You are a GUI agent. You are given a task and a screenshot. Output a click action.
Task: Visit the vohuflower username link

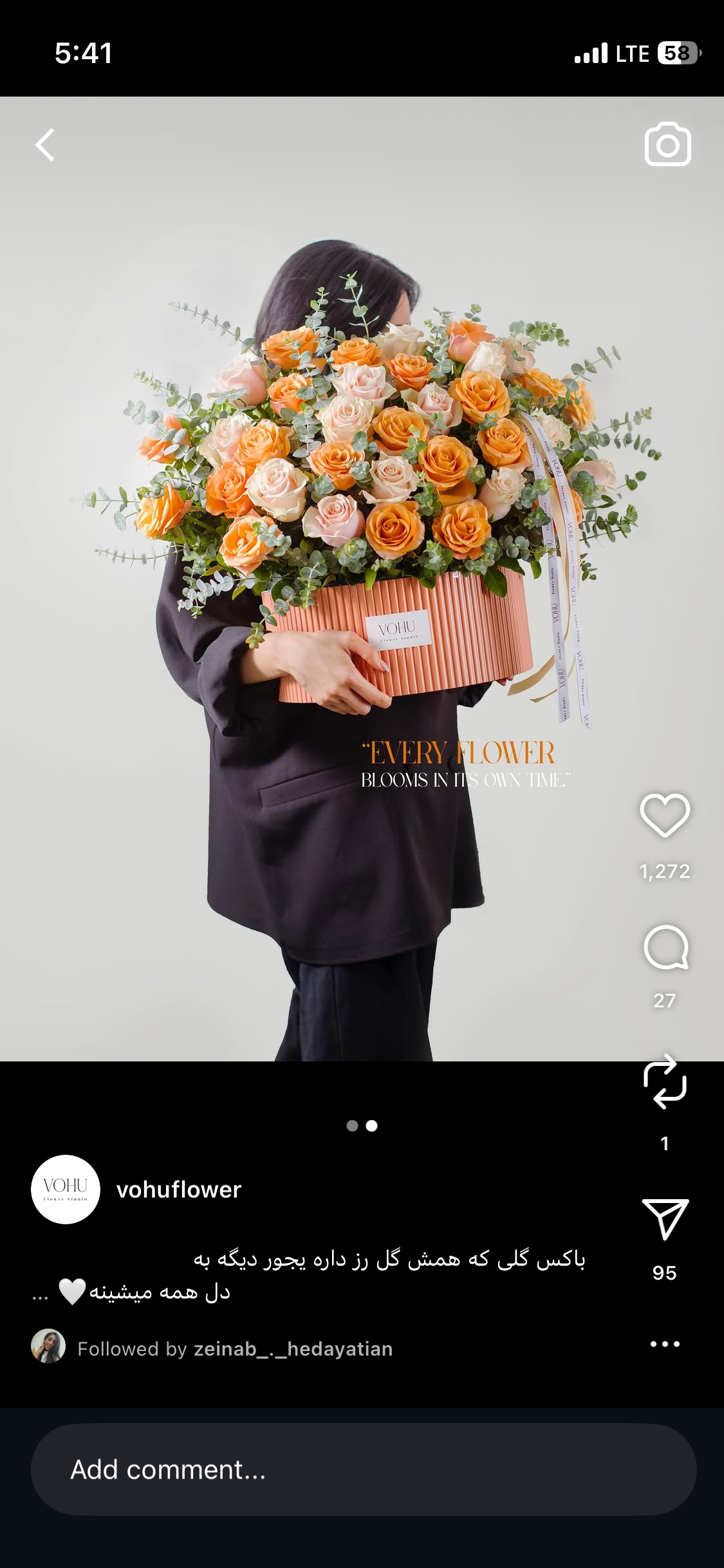click(x=179, y=1190)
